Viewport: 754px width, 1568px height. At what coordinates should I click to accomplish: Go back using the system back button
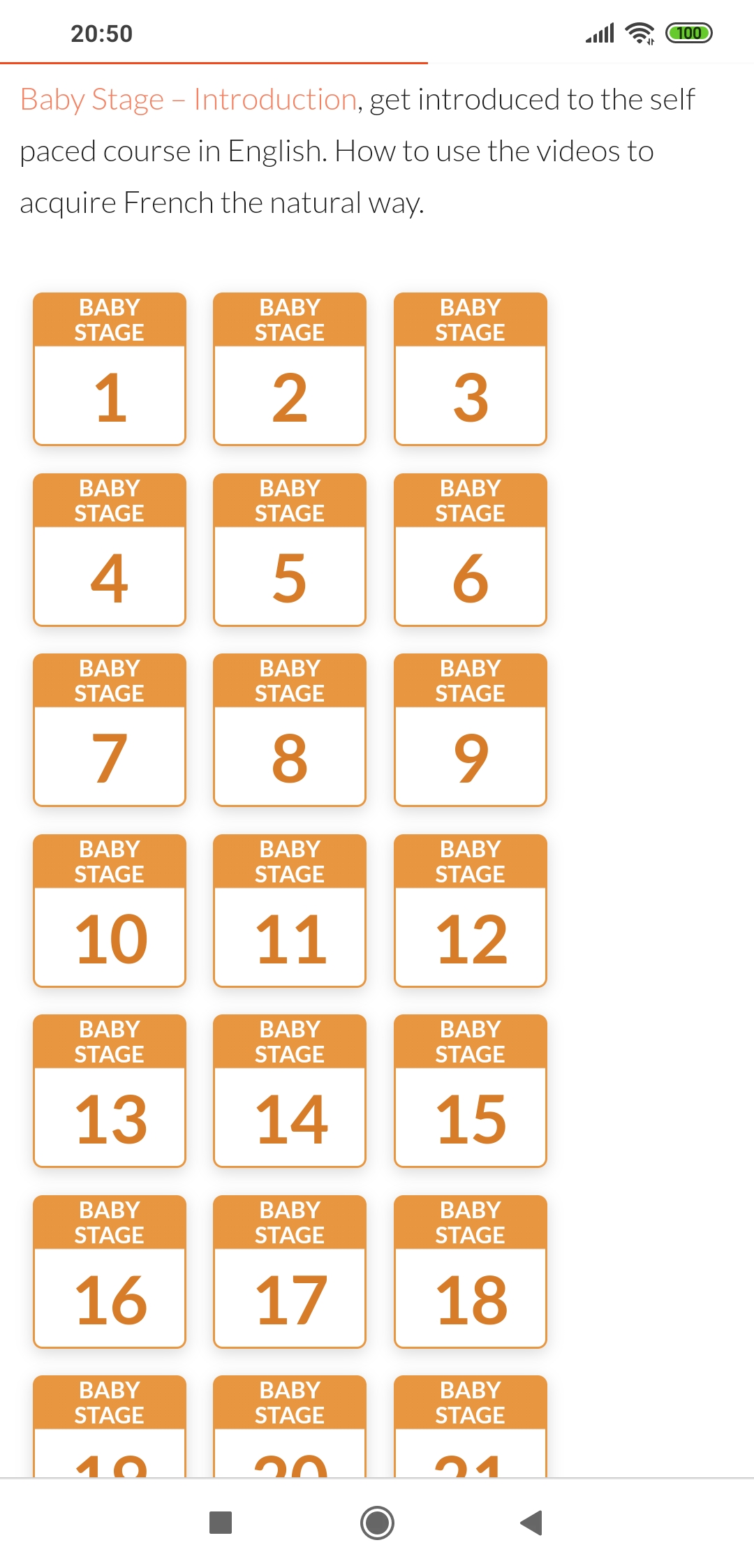click(x=531, y=1523)
